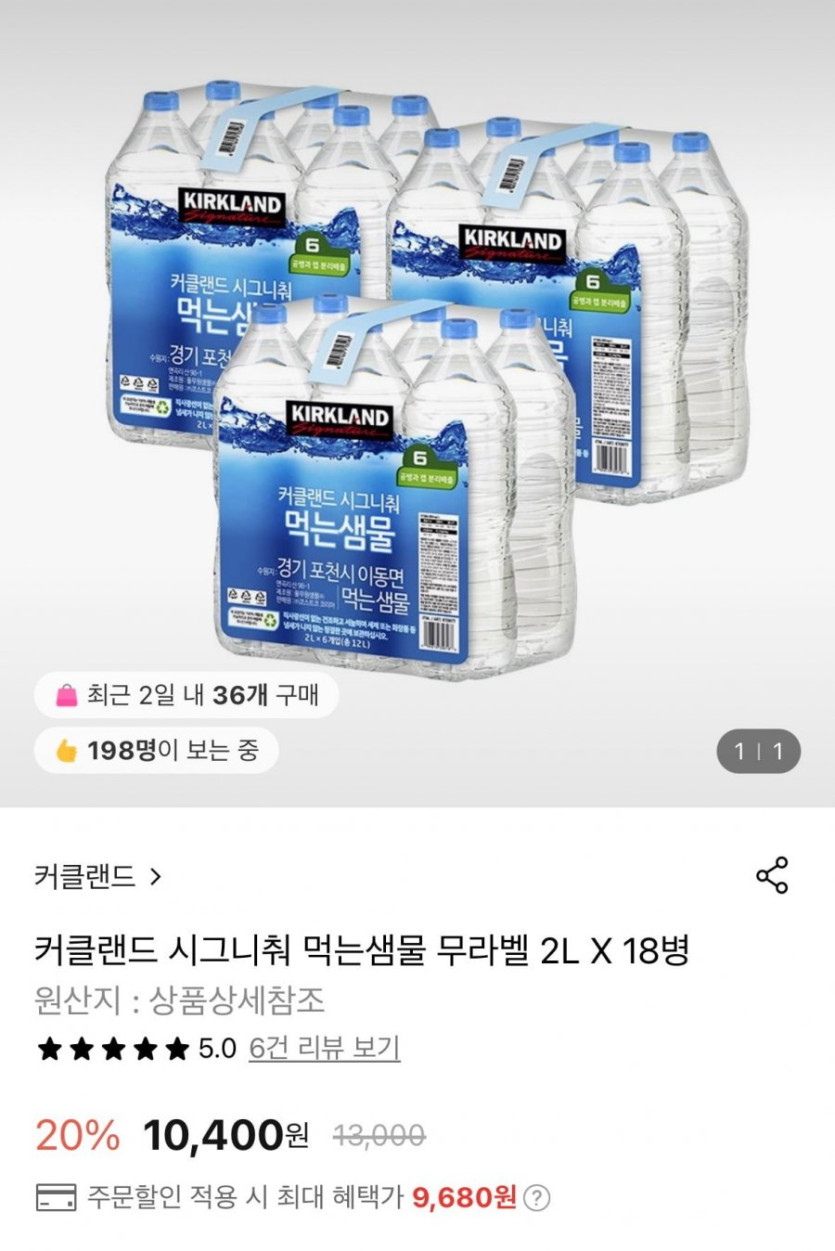Open the 커클랜드 brand page

(97, 877)
